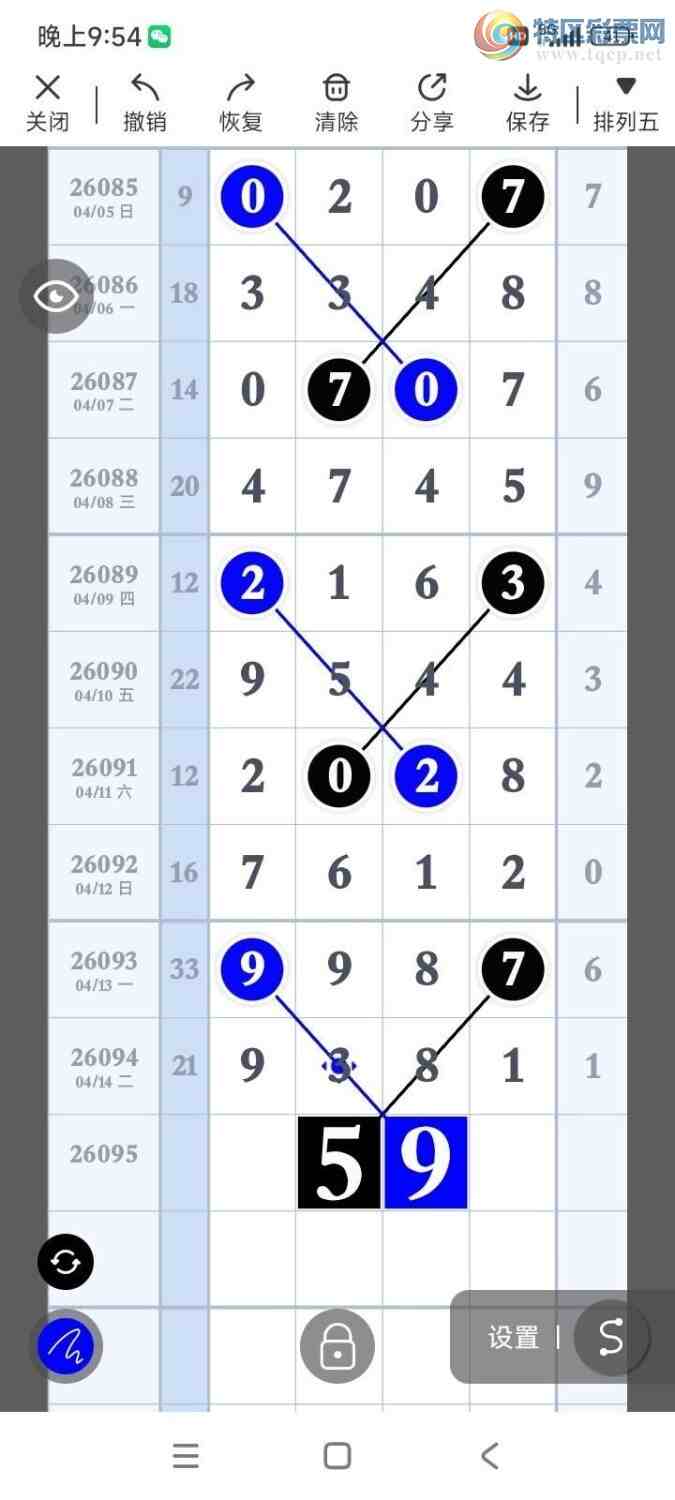Redo the undone drawing action

(240, 103)
